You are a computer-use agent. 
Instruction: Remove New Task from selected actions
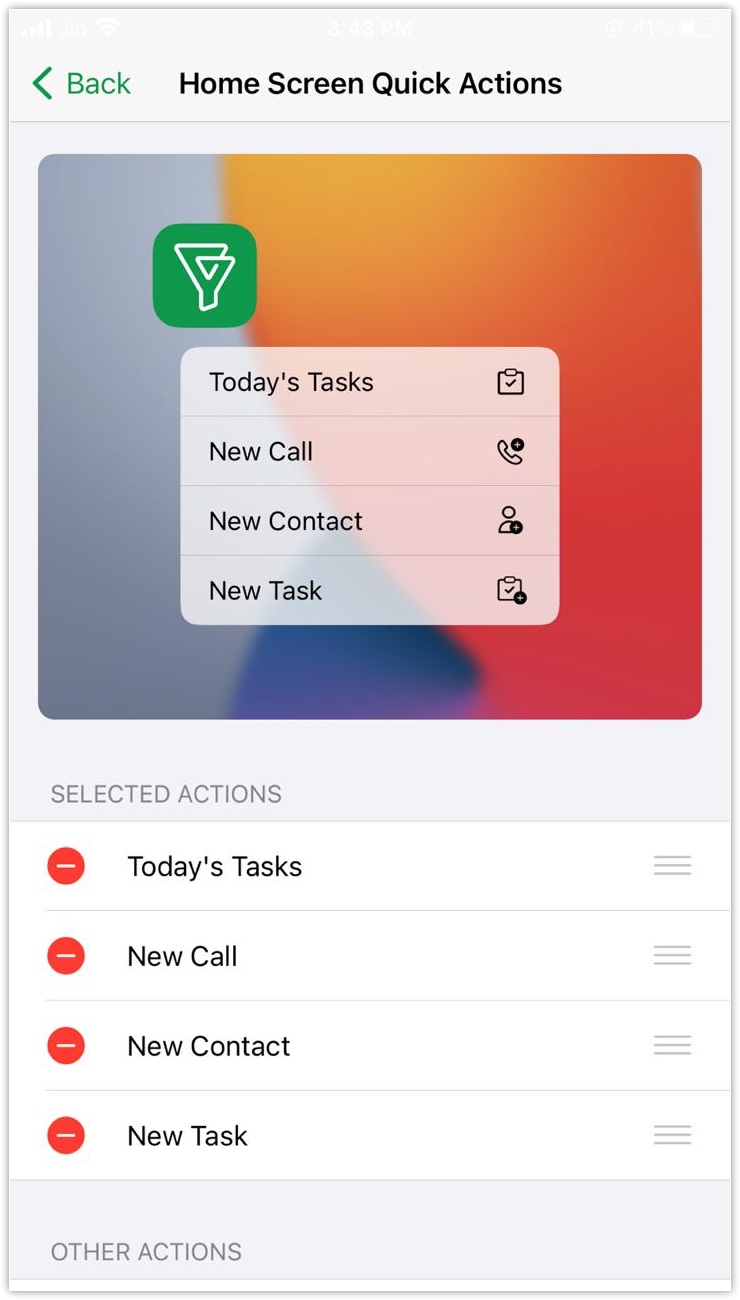(66, 1136)
